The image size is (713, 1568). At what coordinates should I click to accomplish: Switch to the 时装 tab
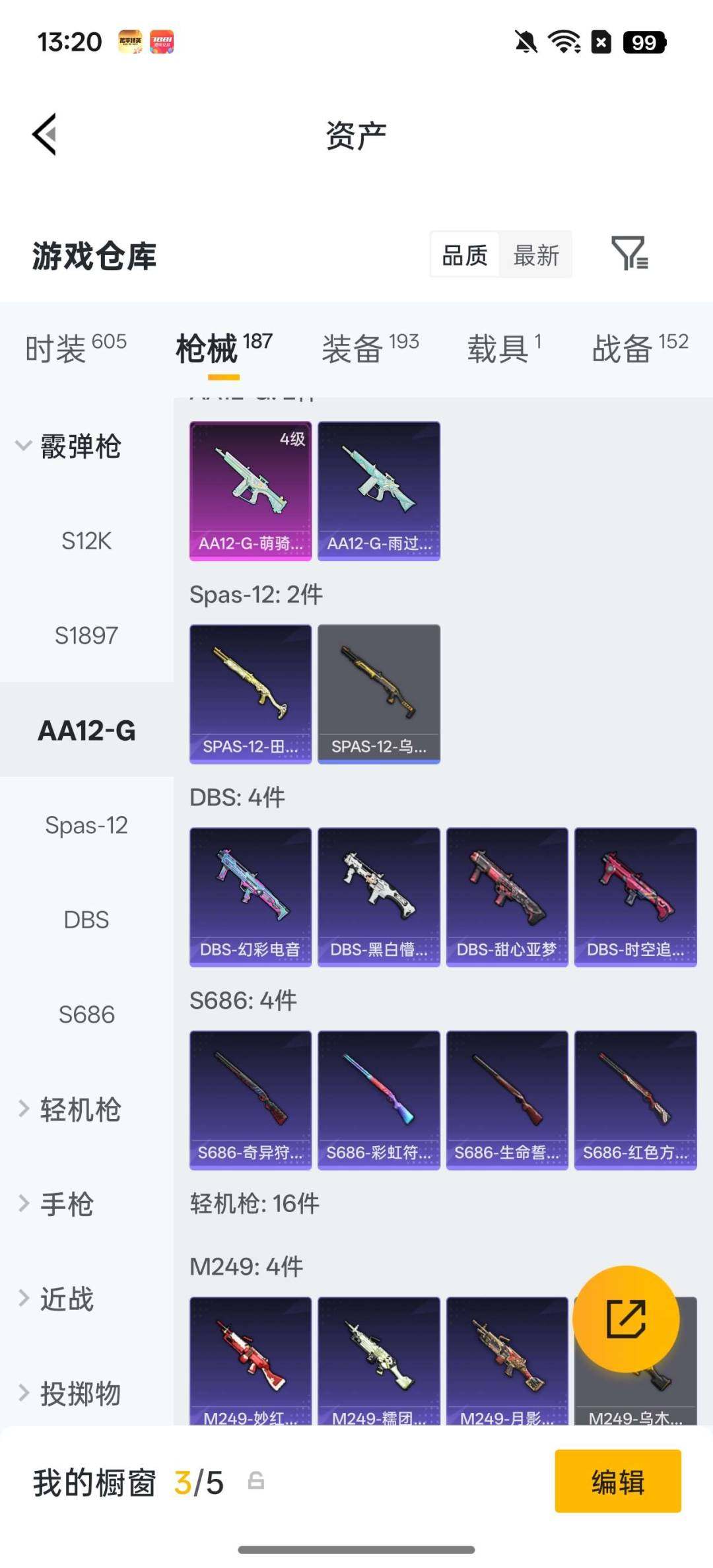75,348
